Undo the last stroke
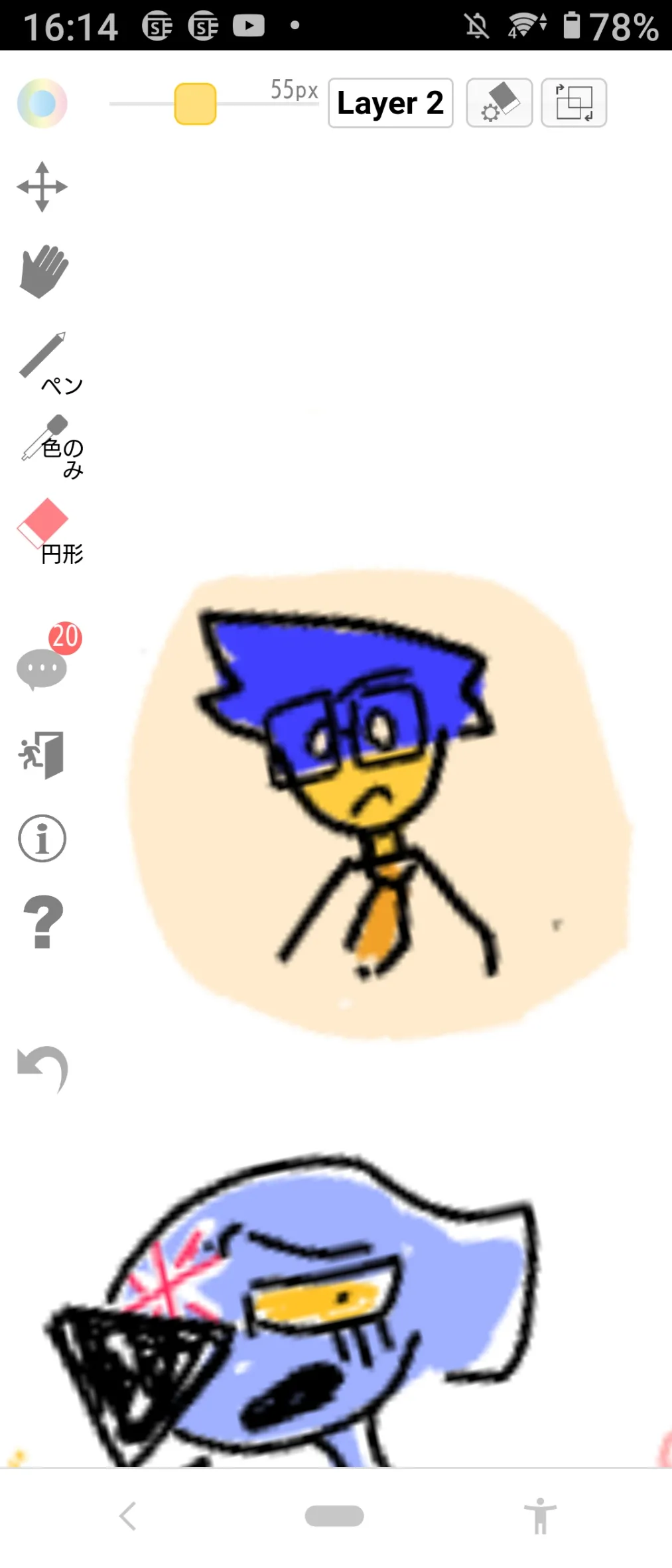This screenshot has width=672, height=1568. (x=42, y=1068)
